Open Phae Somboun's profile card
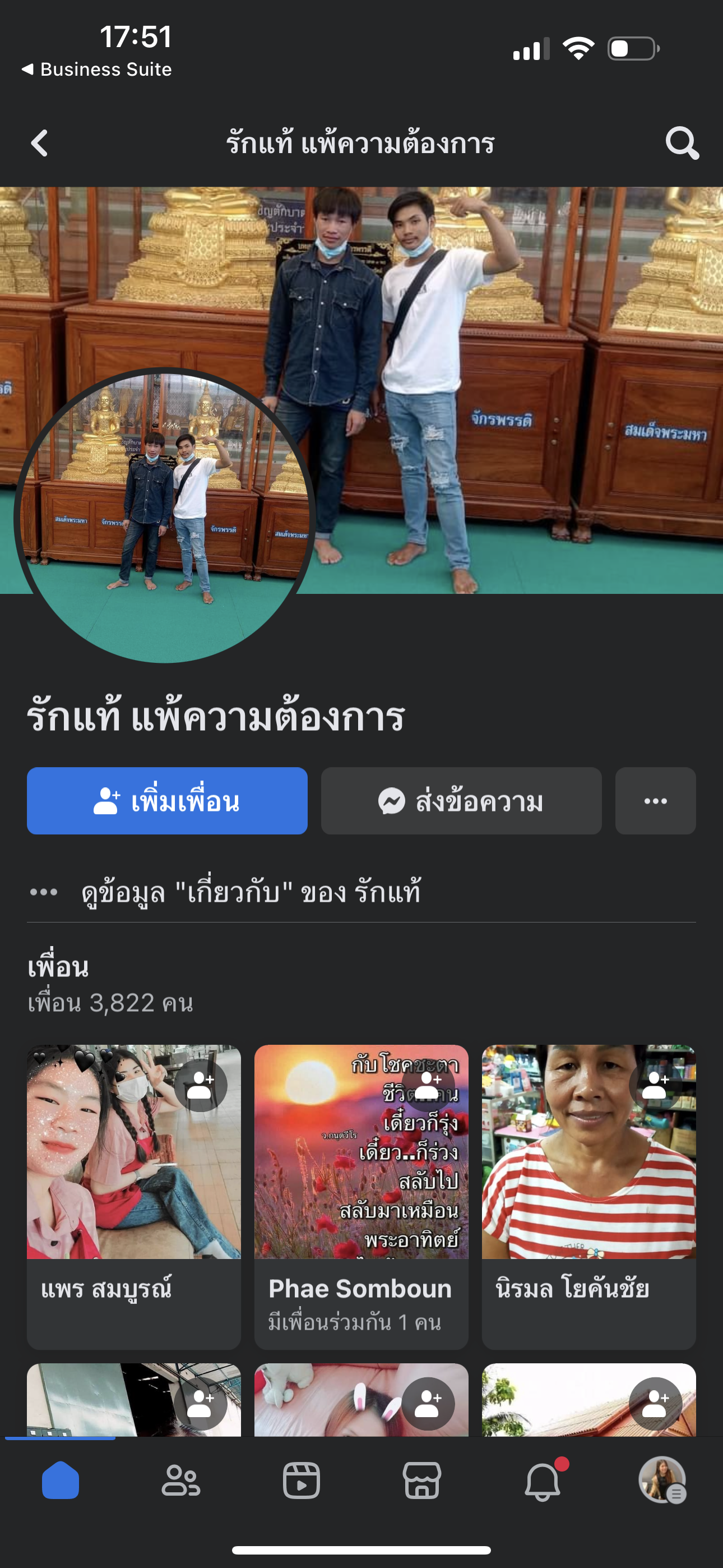723x1568 pixels. (361, 1288)
